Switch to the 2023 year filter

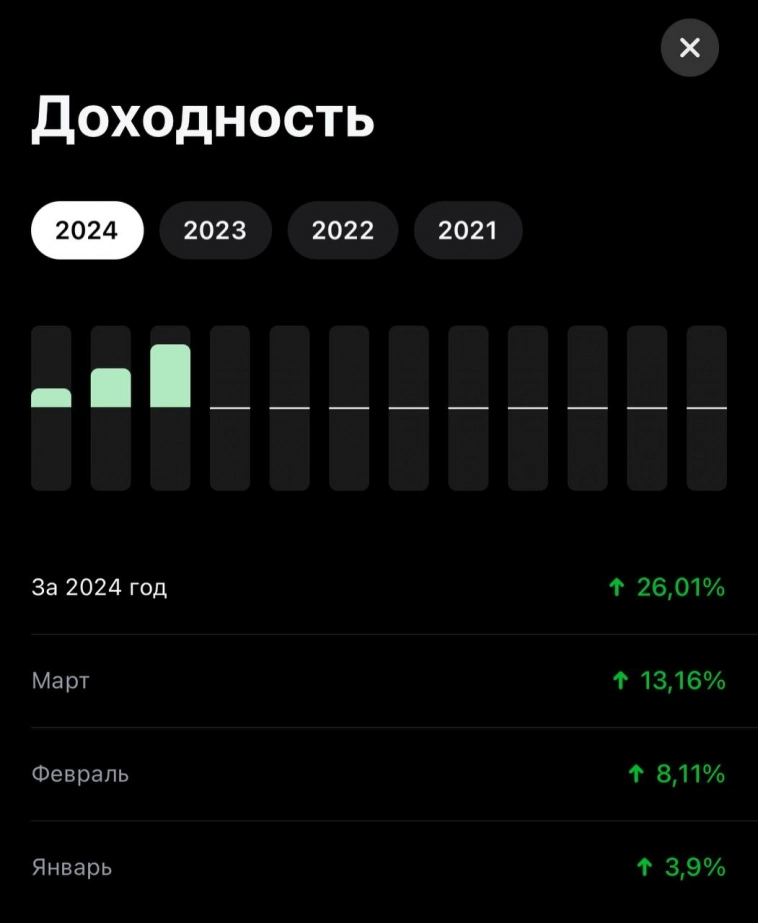pos(215,230)
